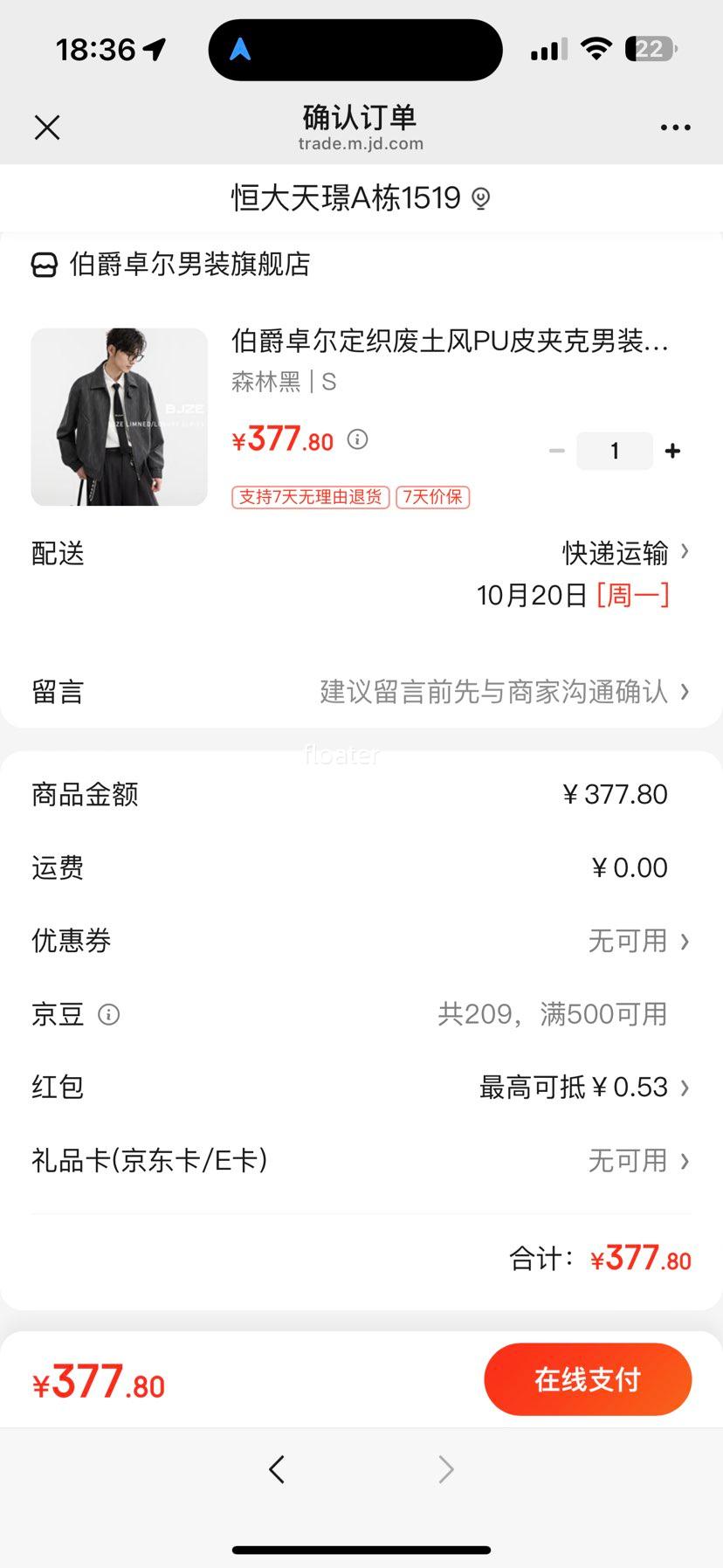Decrease item quantity with minus
Viewport: 723px width, 1568px height.
click(556, 451)
